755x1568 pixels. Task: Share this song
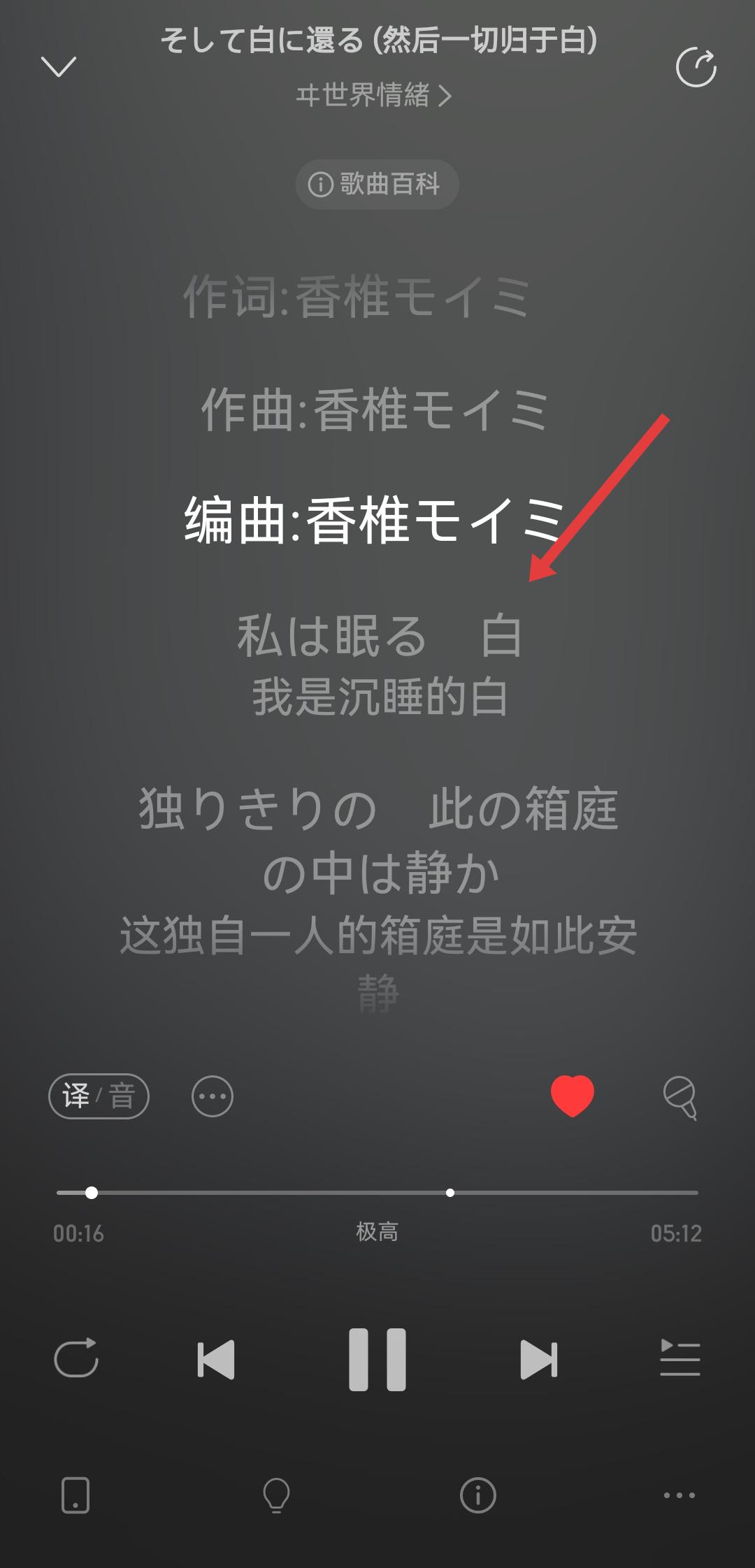click(696, 67)
